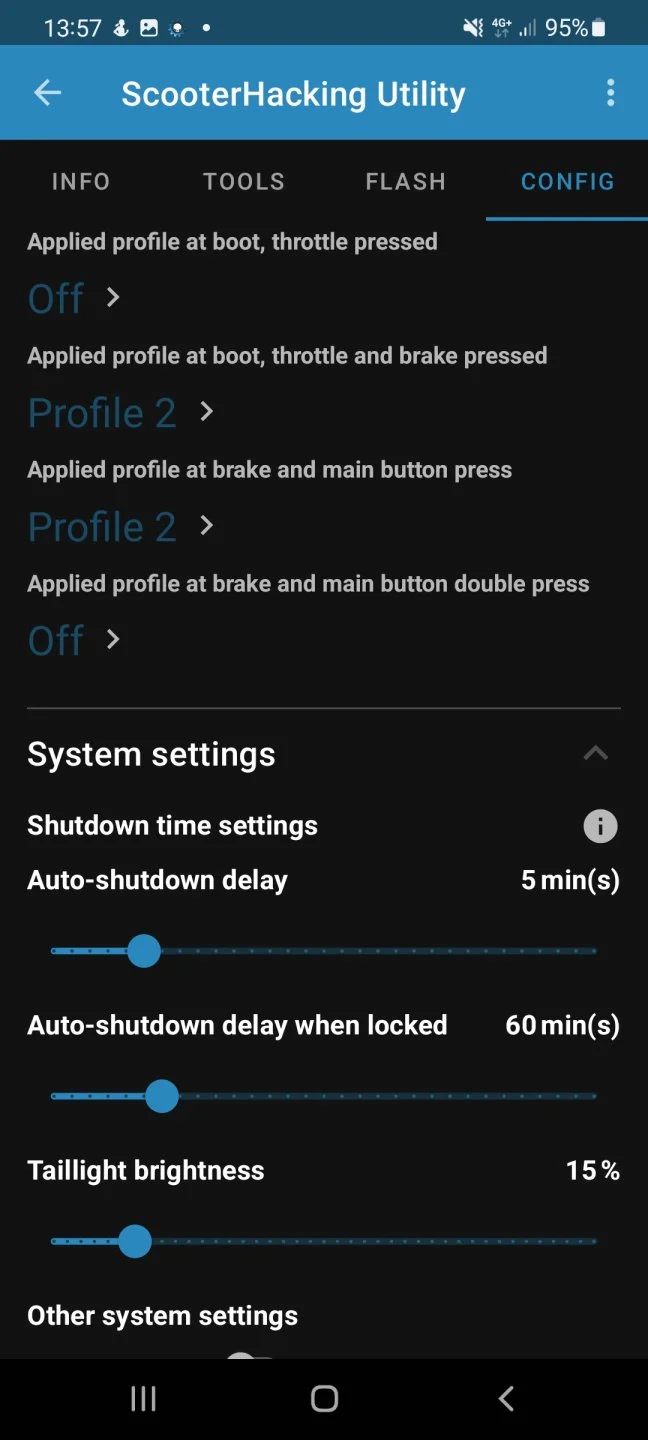Collapse the System settings section
Viewport: 648px width, 1440px height.
(x=596, y=754)
